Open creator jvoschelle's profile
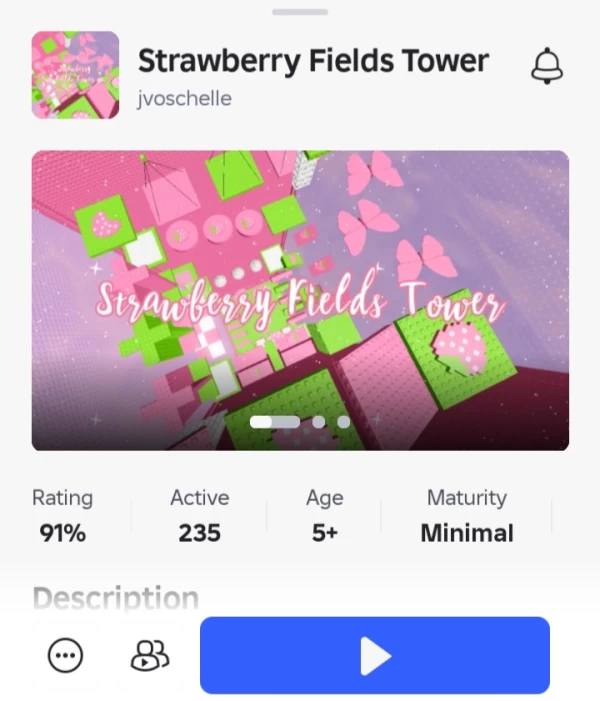The height and width of the screenshot is (701, 600). point(184,98)
